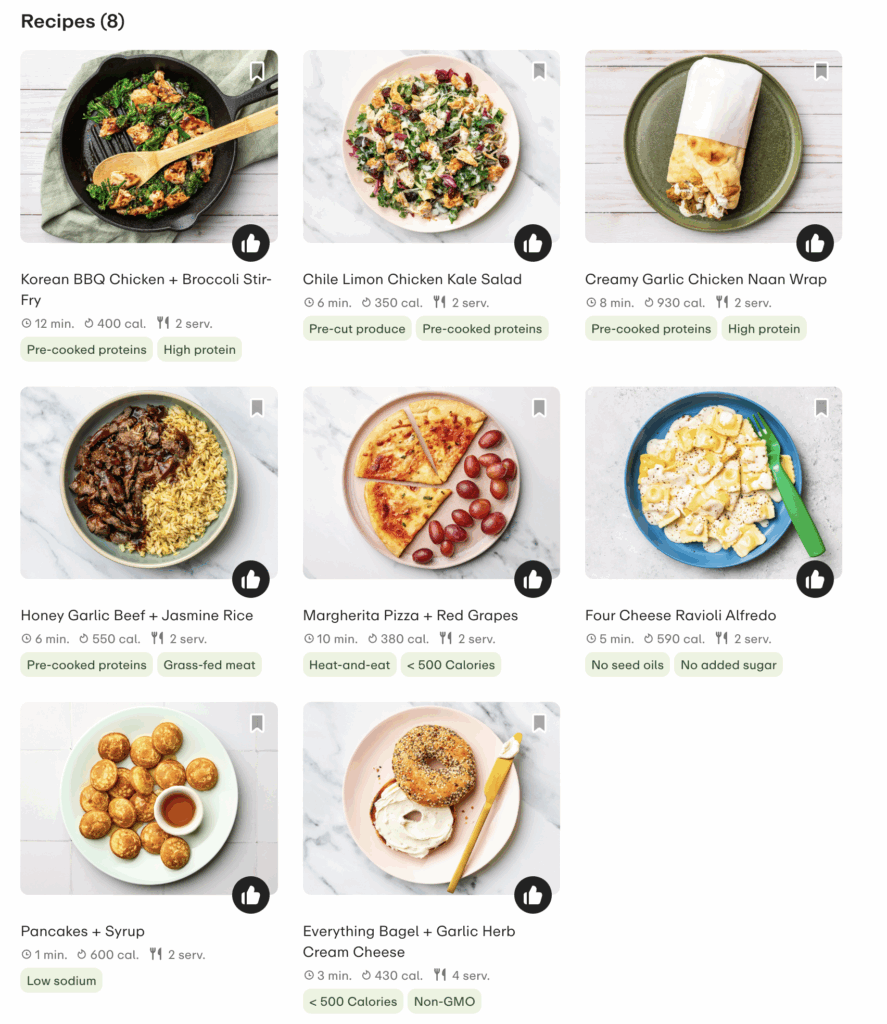Bookmark the Margherita Pizza + Red Grapes recipe
The width and height of the screenshot is (887, 1024).
point(539,408)
